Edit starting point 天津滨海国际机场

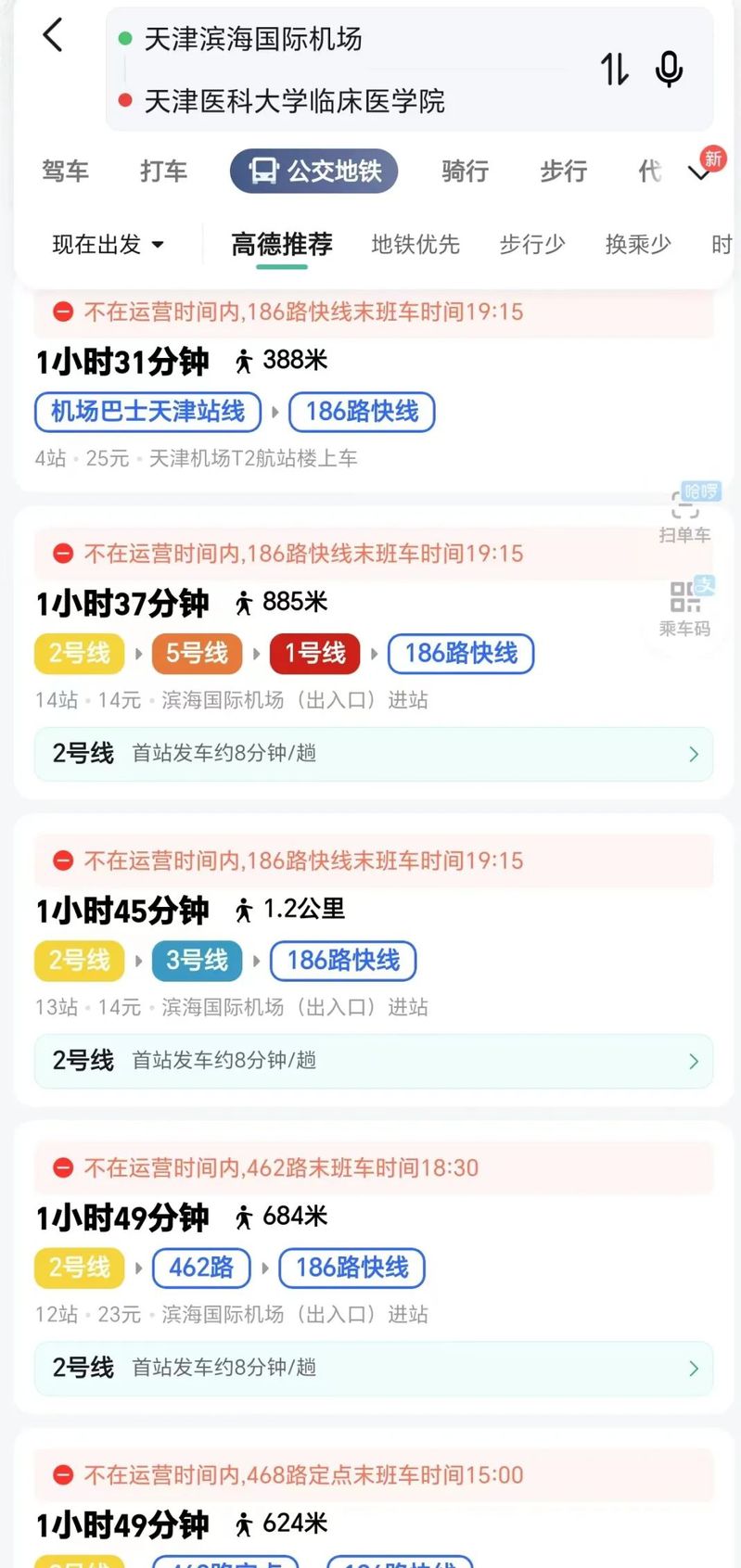(x=253, y=39)
